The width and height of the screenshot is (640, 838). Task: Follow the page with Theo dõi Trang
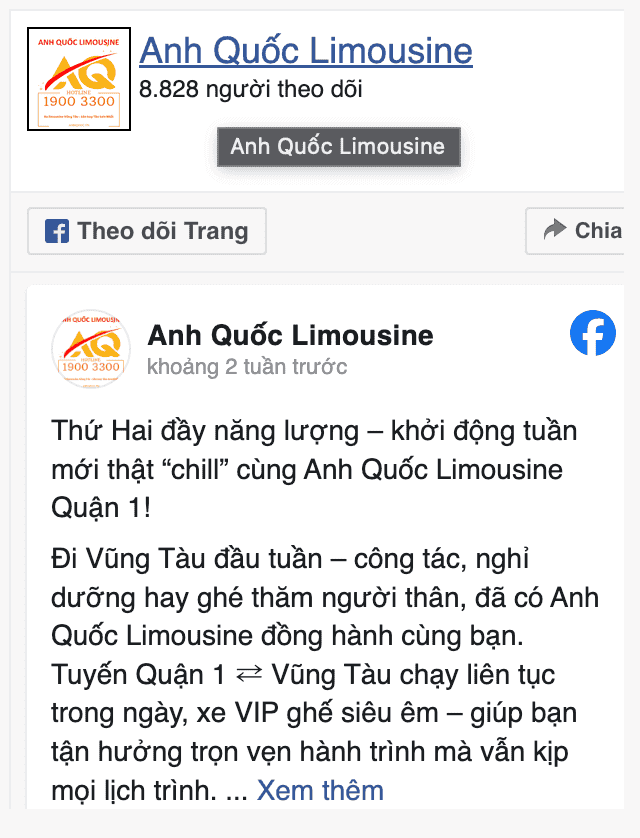click(147, 231)
